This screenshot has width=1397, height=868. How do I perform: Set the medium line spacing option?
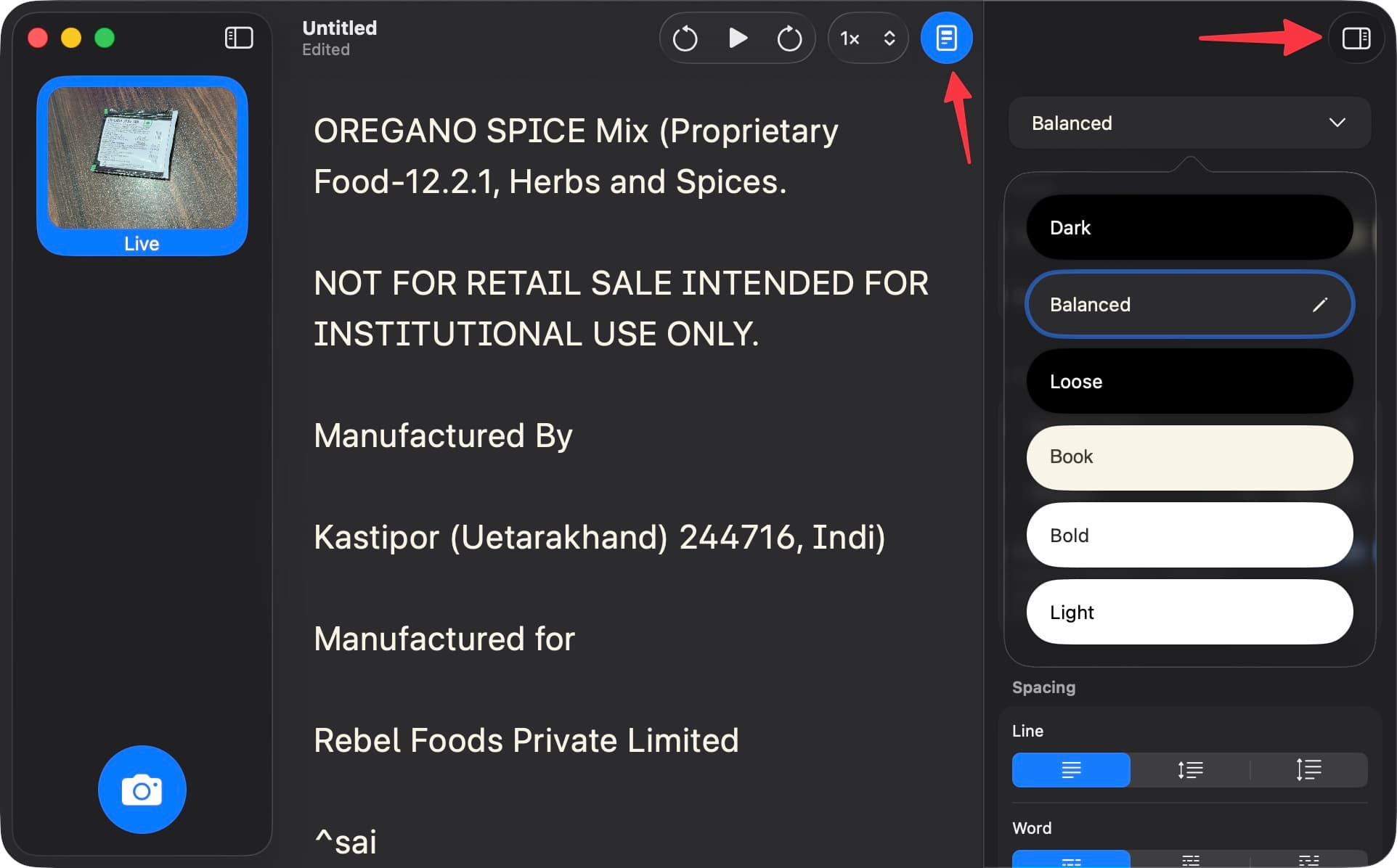coord(1190,770)
